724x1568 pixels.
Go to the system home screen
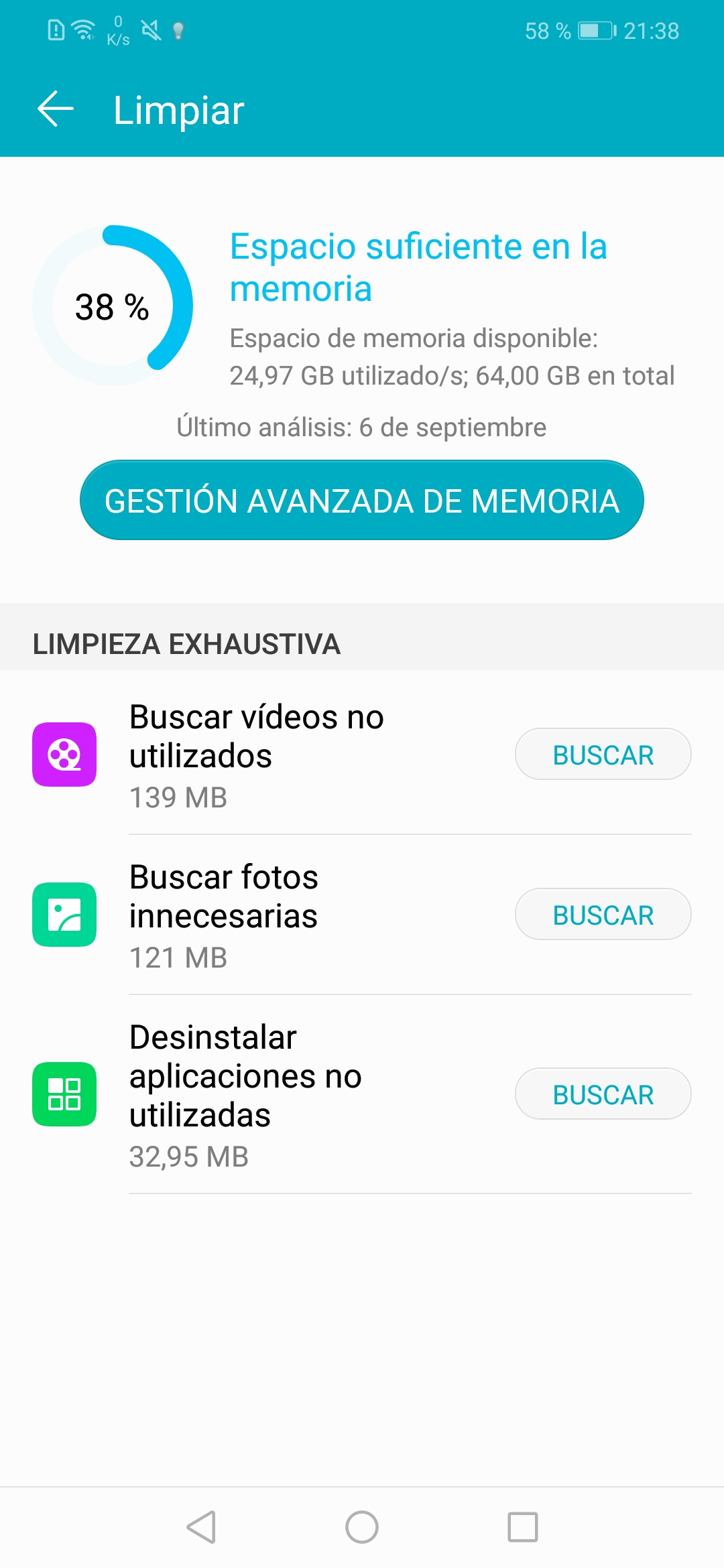point(362,1528)
